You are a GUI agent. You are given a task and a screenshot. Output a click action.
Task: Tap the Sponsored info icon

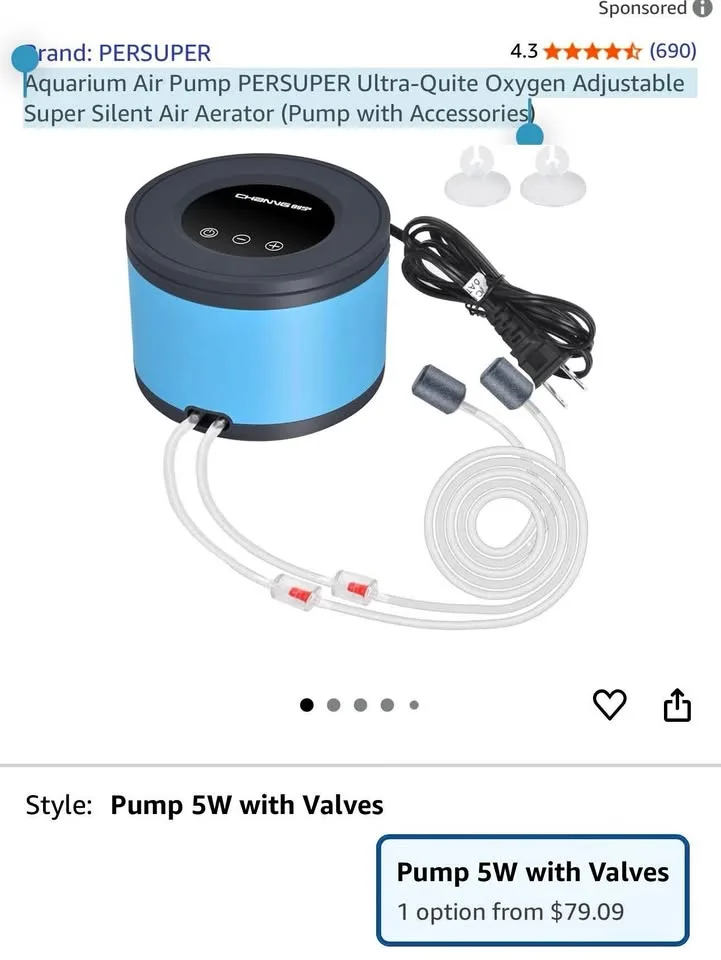coord(702,8)
